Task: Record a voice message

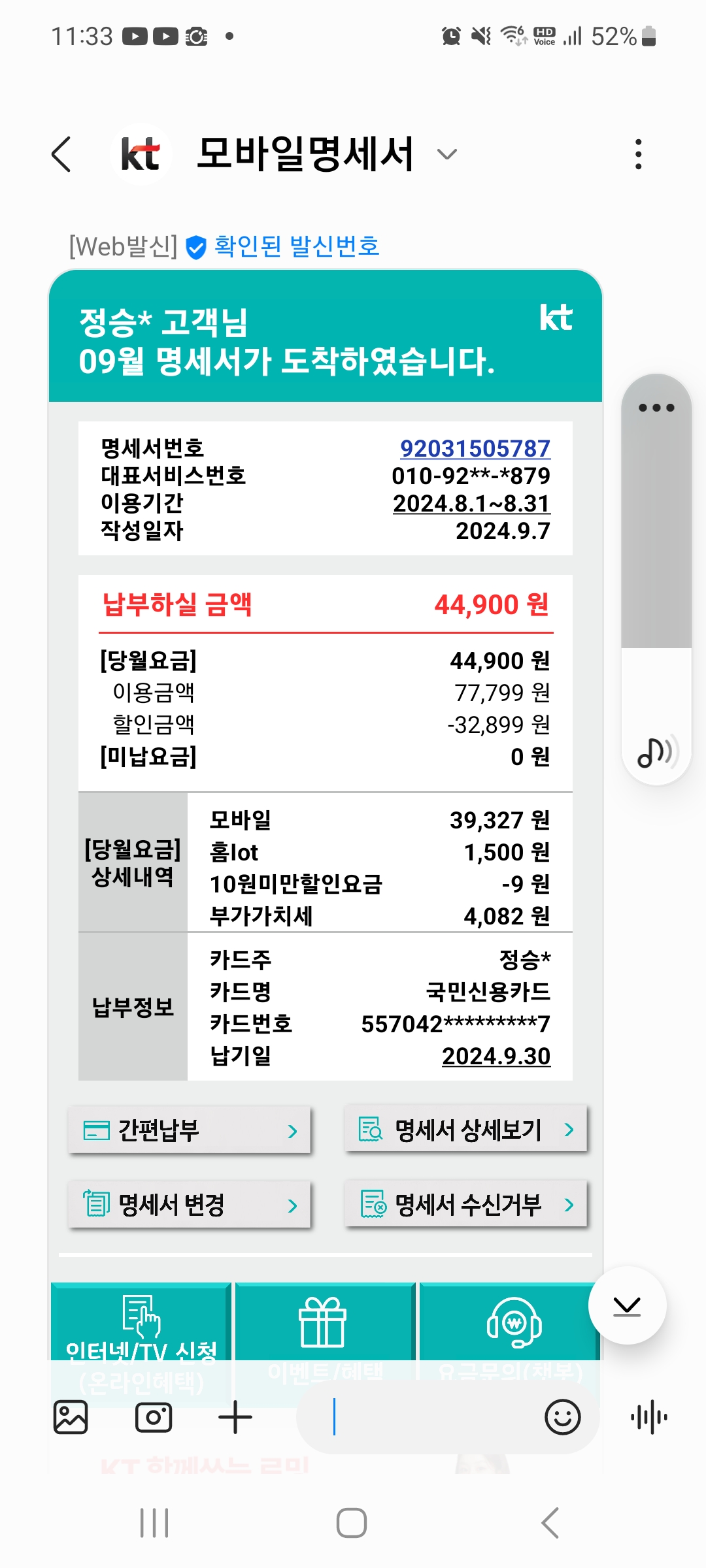Action: [649, 1417]
